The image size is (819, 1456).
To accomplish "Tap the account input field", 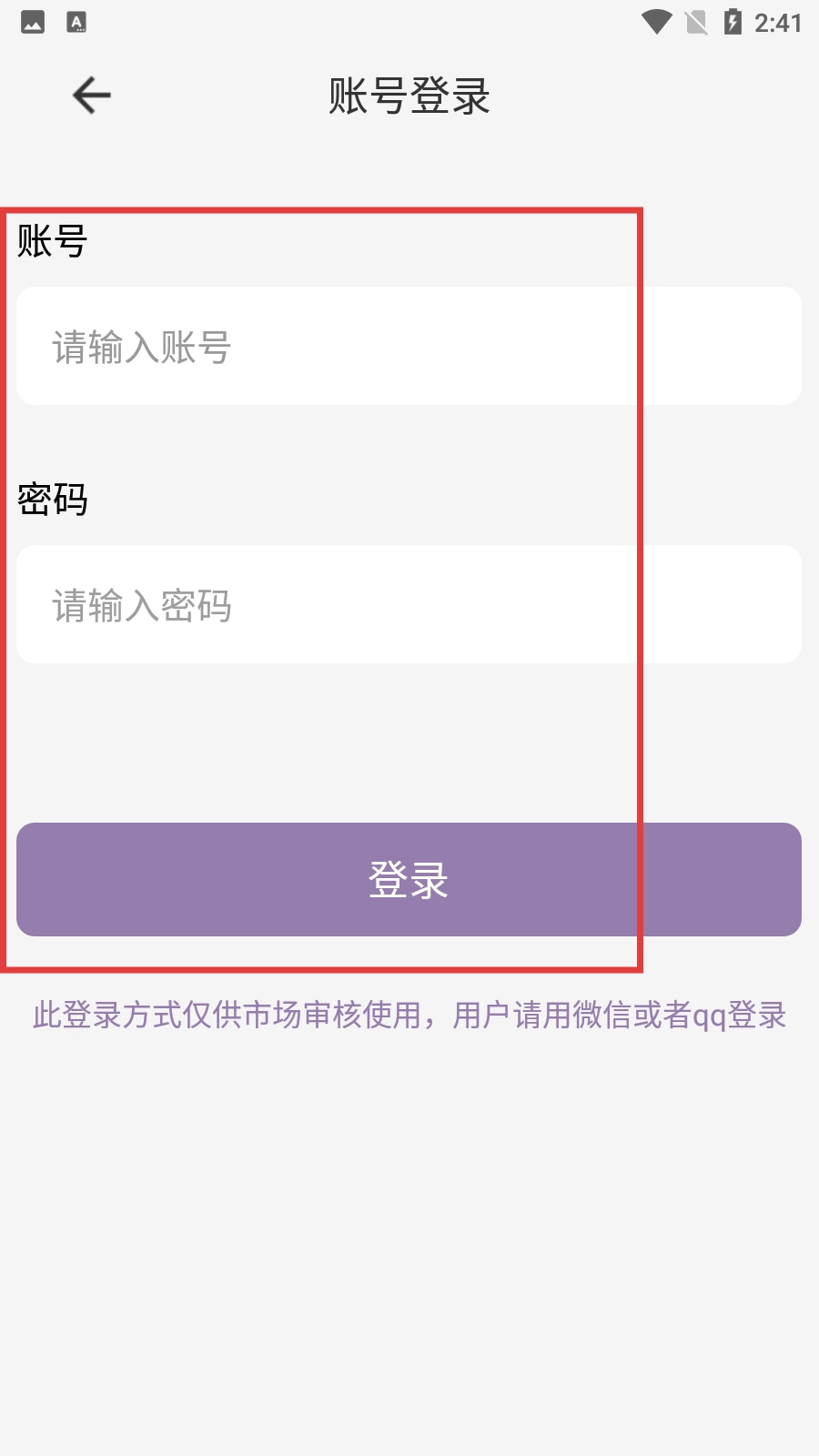I will coord(409,347).
